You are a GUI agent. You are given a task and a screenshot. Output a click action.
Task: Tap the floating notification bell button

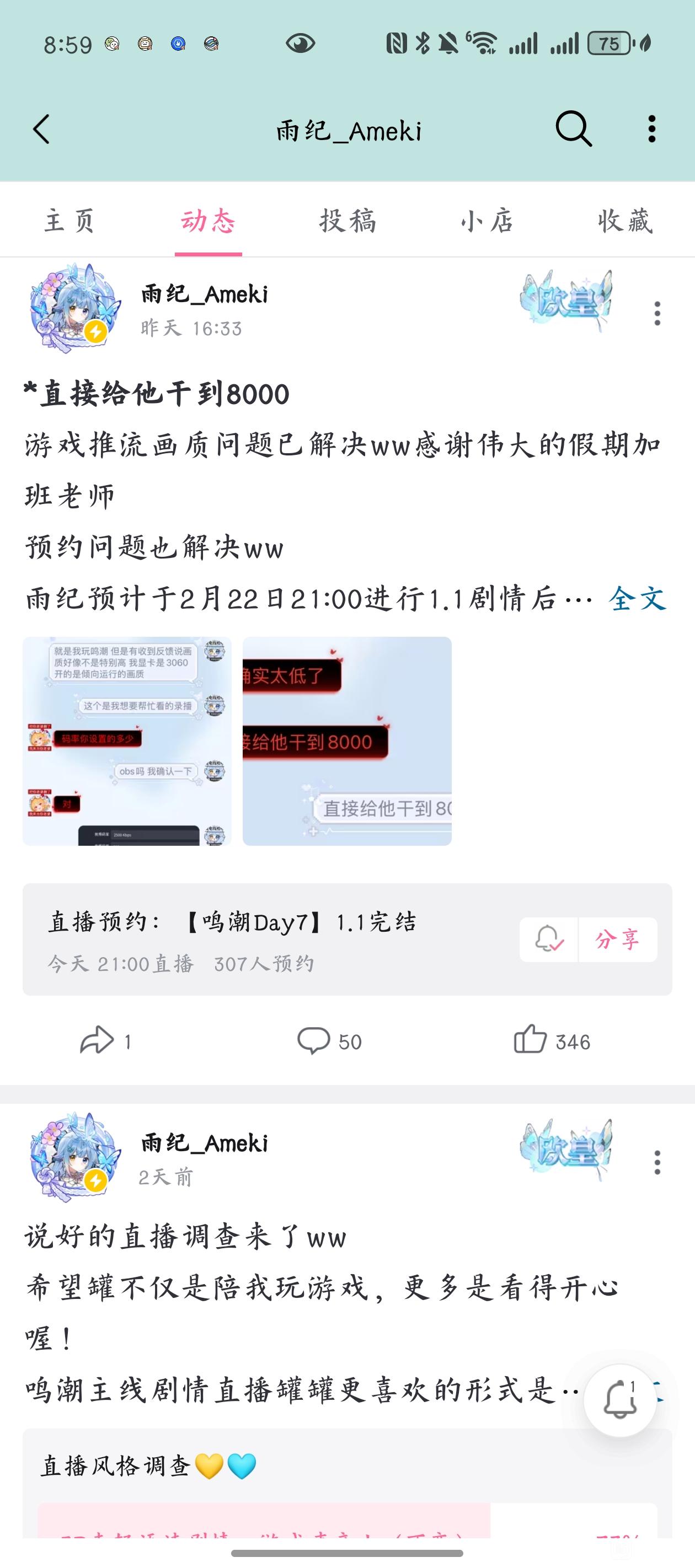[x=619, y=1400]
